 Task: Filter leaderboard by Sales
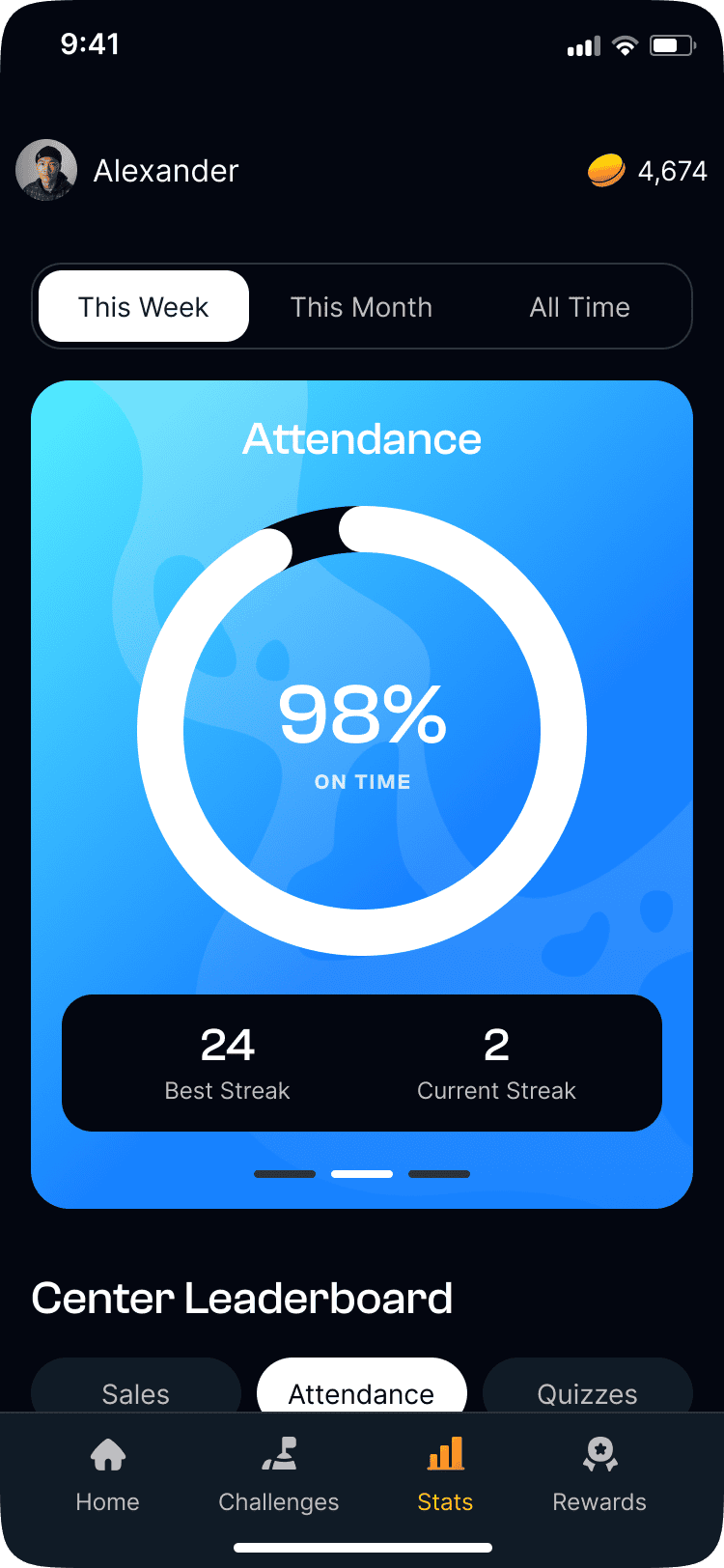coord(136,1390)
